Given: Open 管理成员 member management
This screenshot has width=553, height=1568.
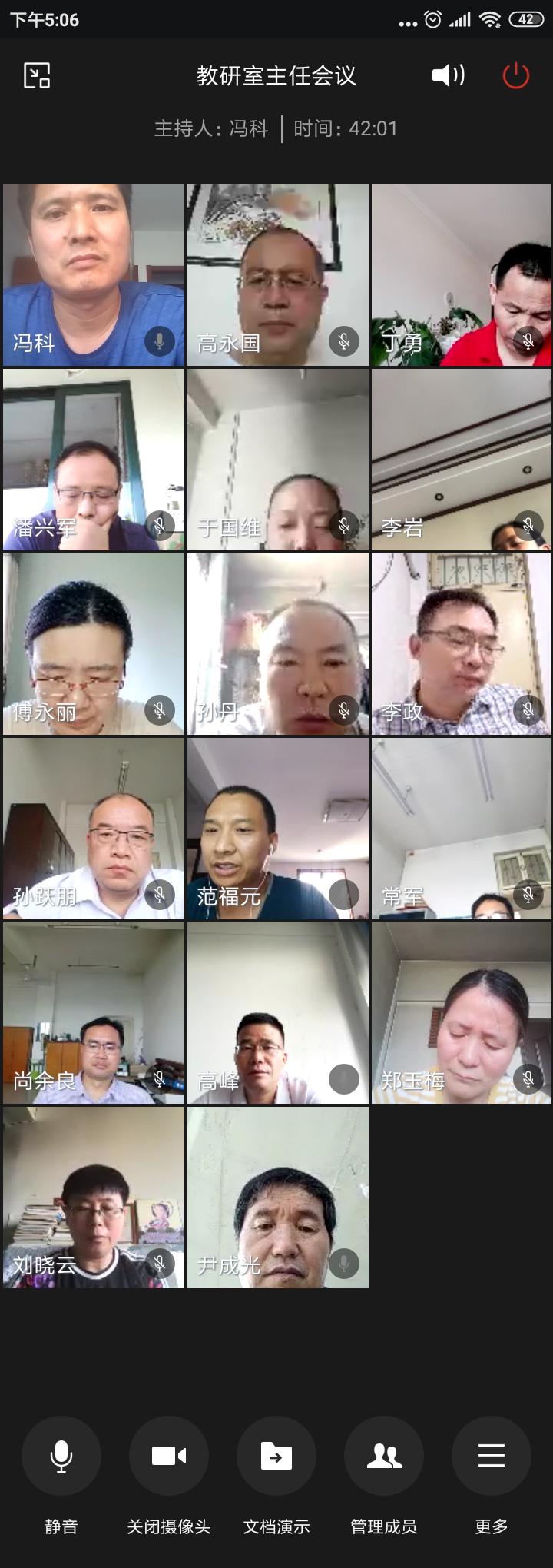Looking at the screenshot, I should tap(384, 1456).
